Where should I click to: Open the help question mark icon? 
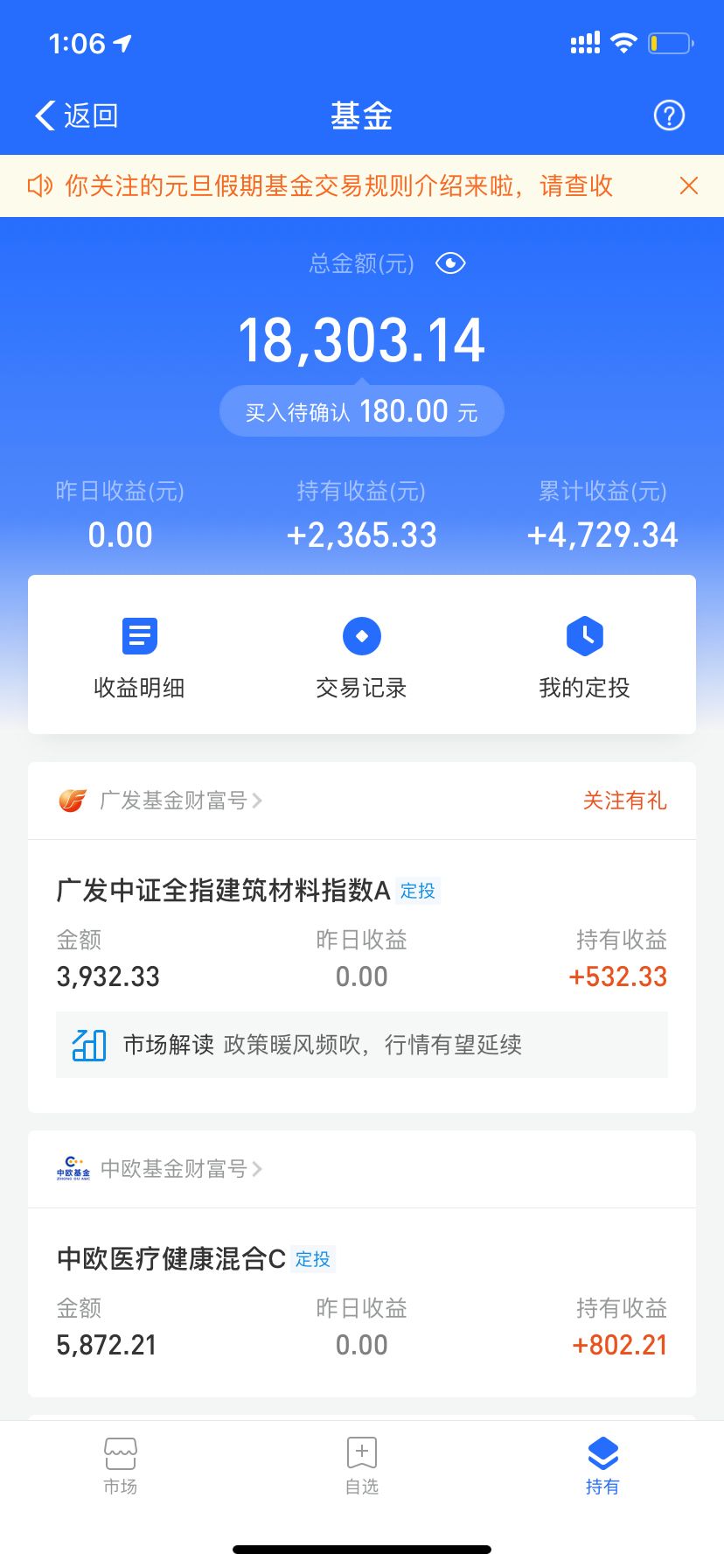click(x=669, y=115)
